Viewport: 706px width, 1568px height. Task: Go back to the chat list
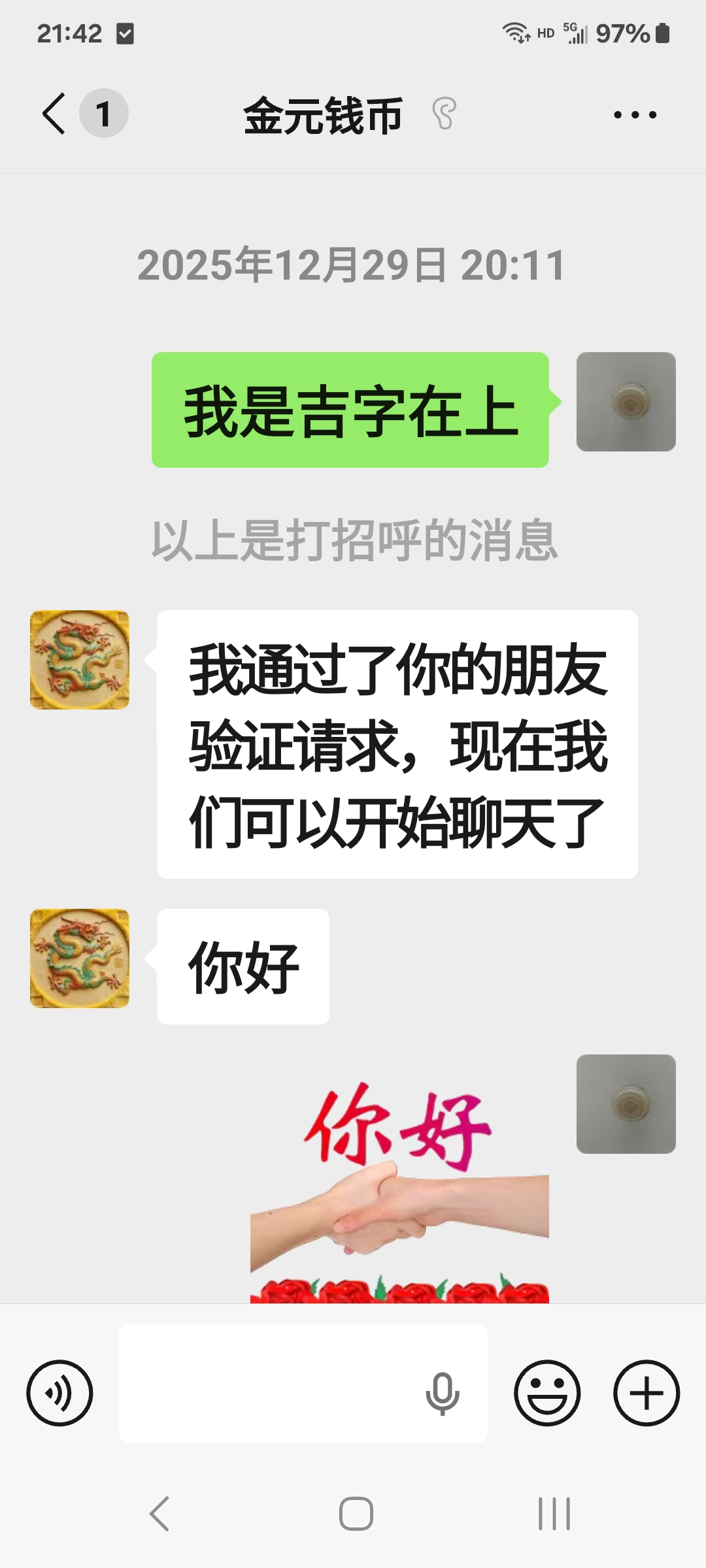pyautogui.click(x=55, y=114)
